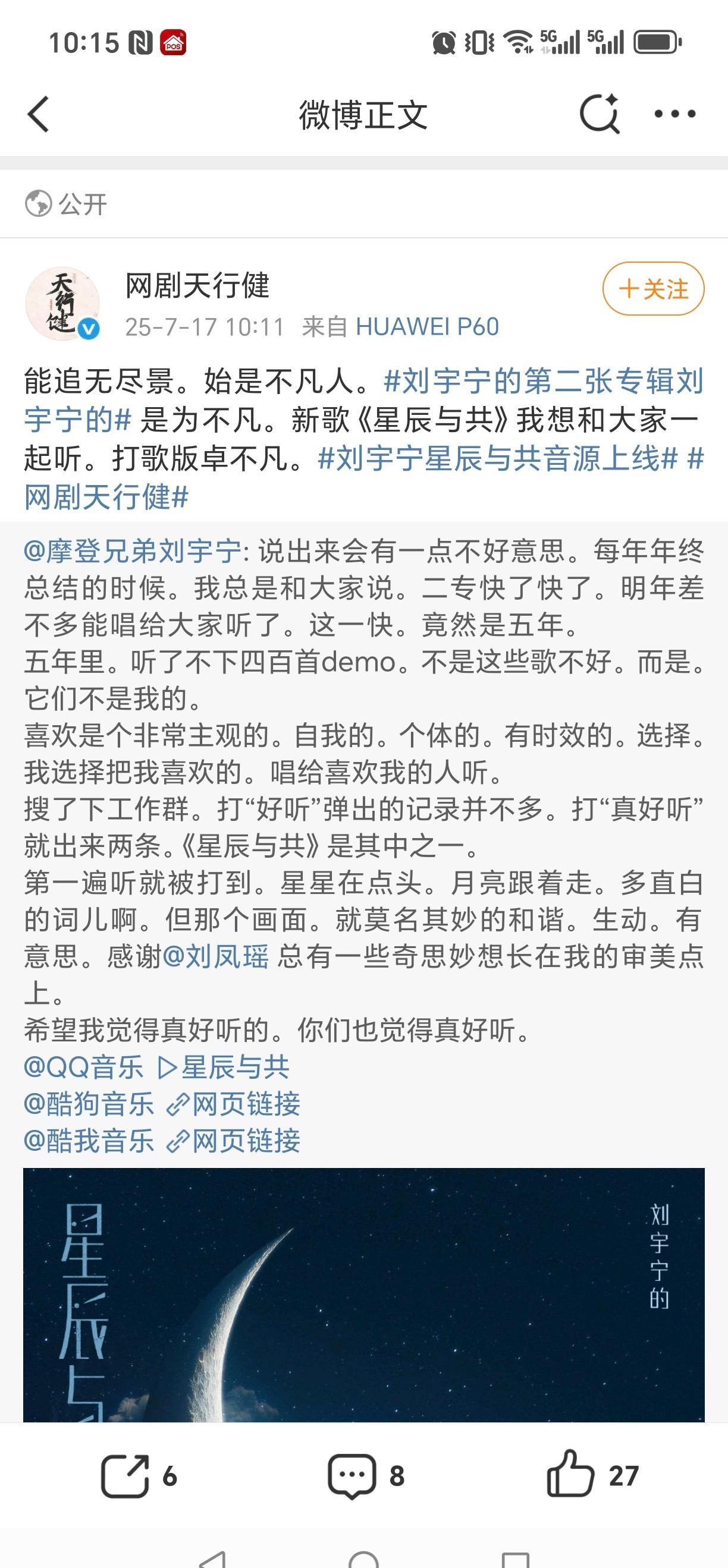Open the HUAWEI P60 source link
This screenshot has width=728, height=1568.
pyautogui.click(x=427, y=328)
